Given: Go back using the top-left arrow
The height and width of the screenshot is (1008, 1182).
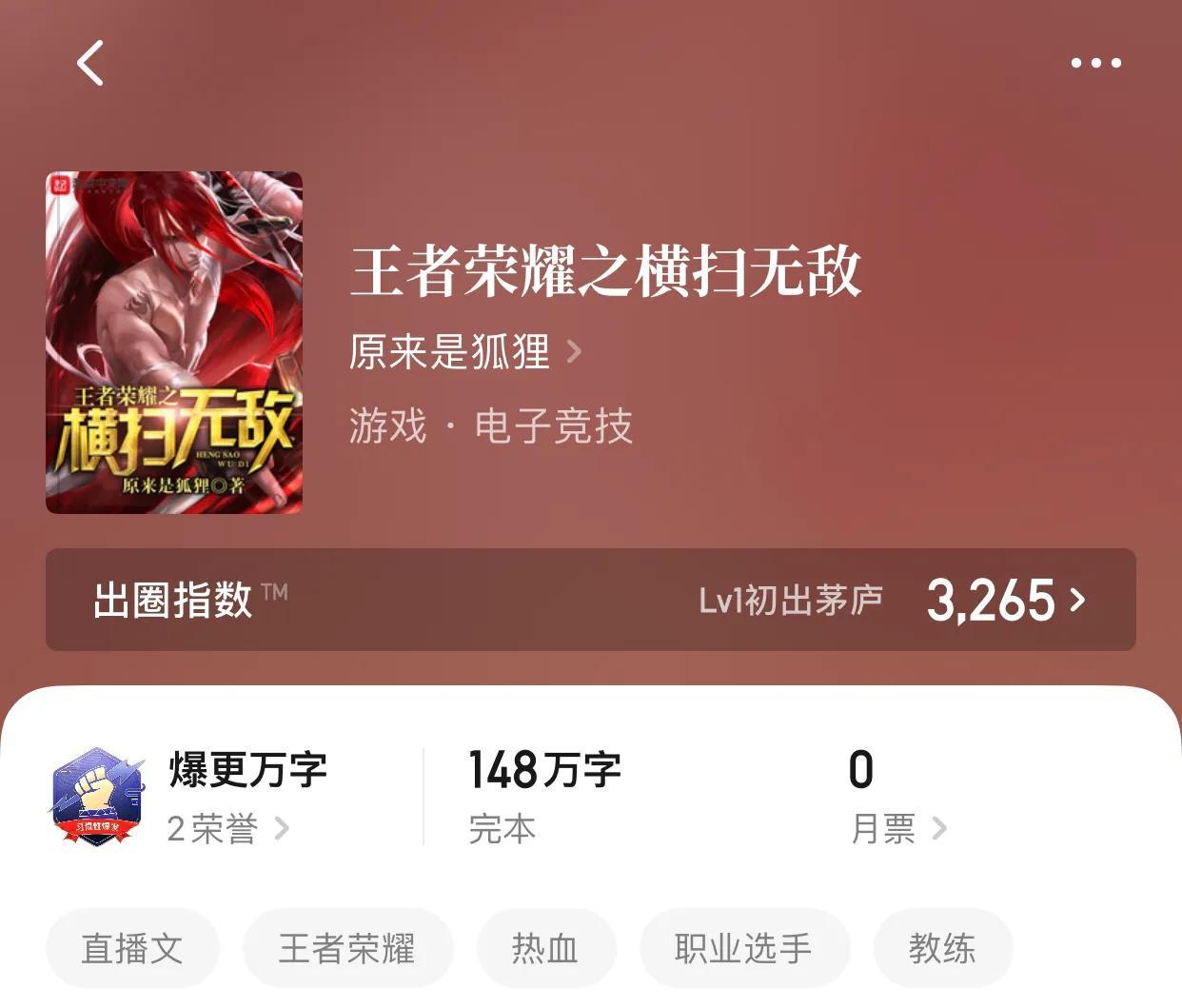Looking at the screenshot, I should [90, 64].
